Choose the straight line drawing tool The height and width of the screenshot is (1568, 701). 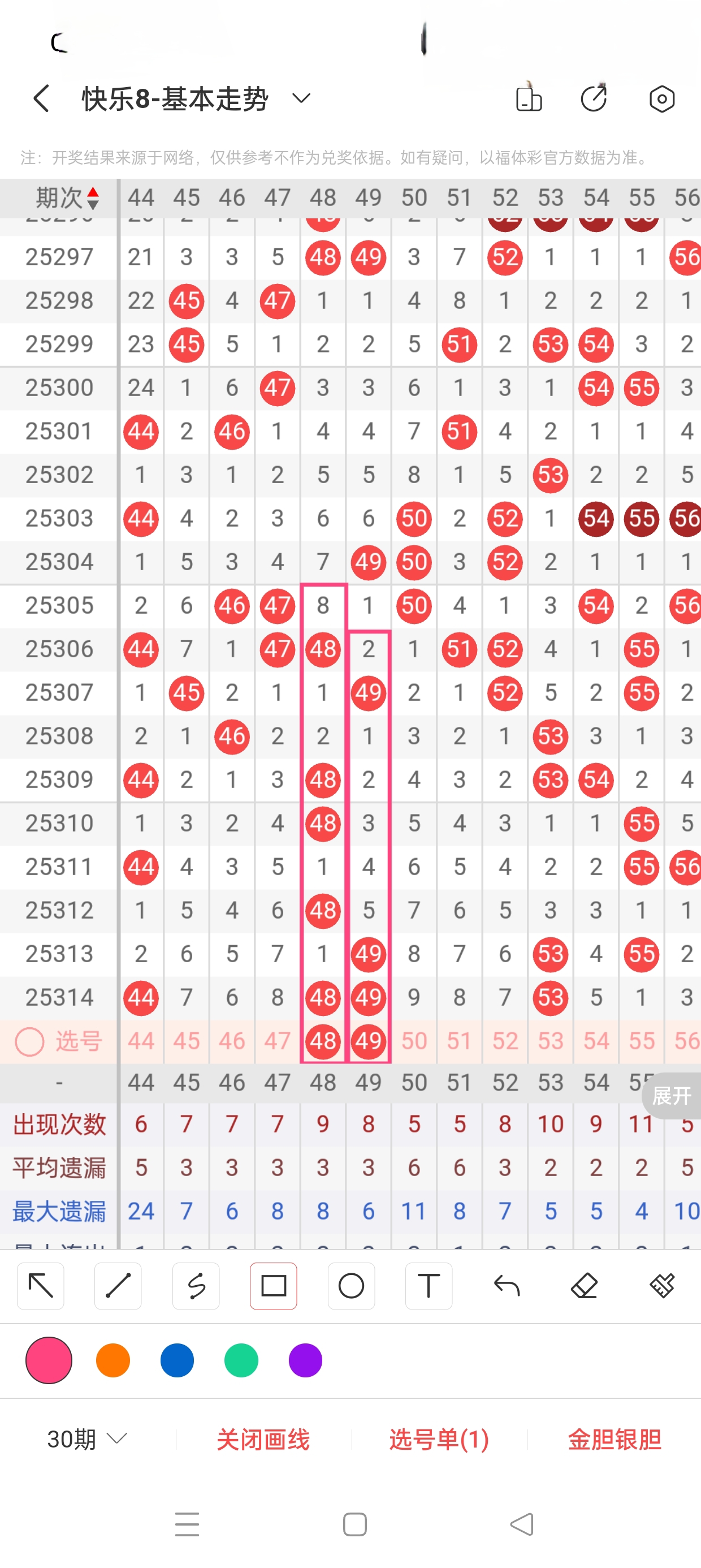(x=118, y=1286)
